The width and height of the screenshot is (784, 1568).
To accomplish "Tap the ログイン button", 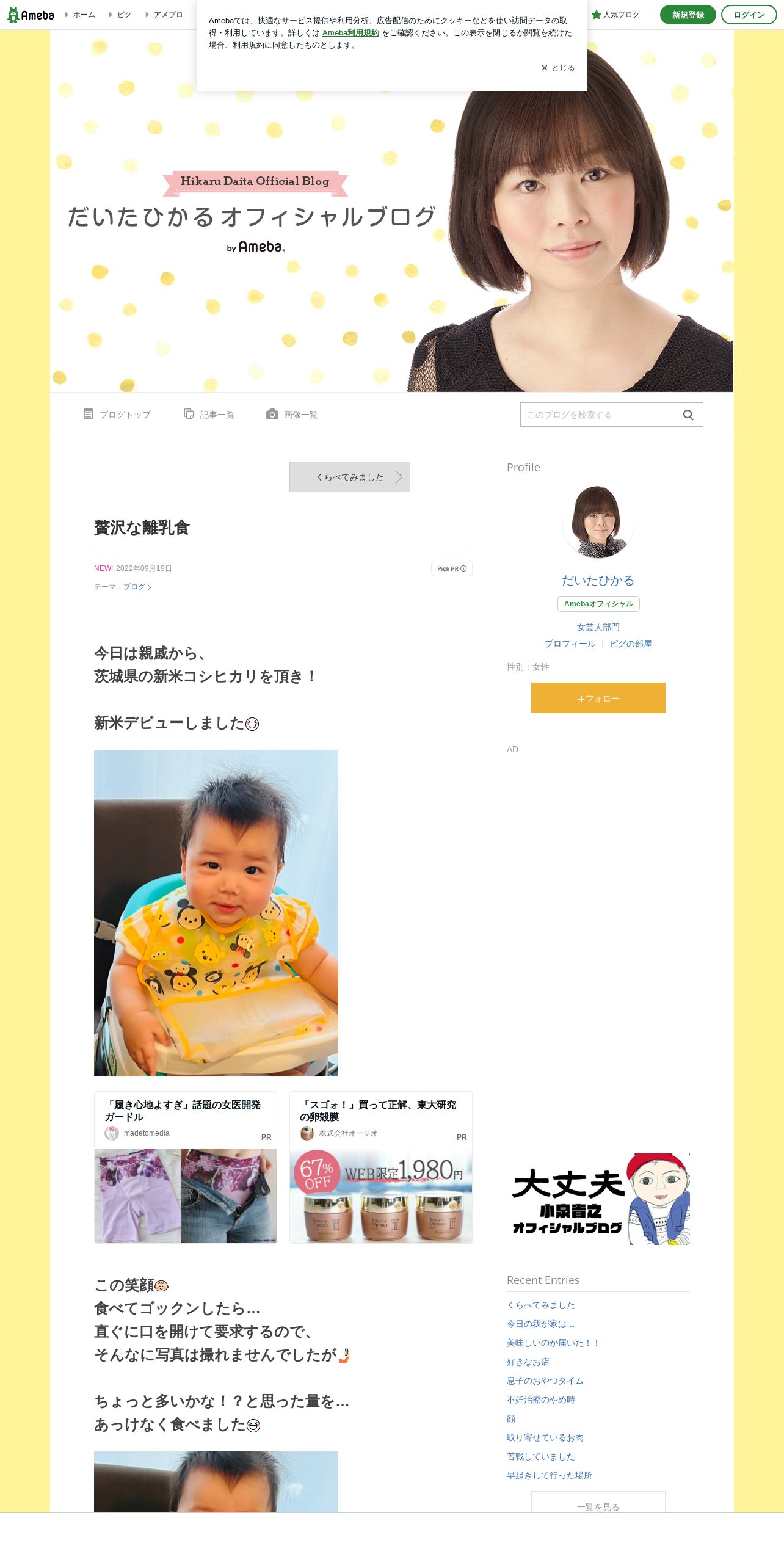I will tap(749, 15).
